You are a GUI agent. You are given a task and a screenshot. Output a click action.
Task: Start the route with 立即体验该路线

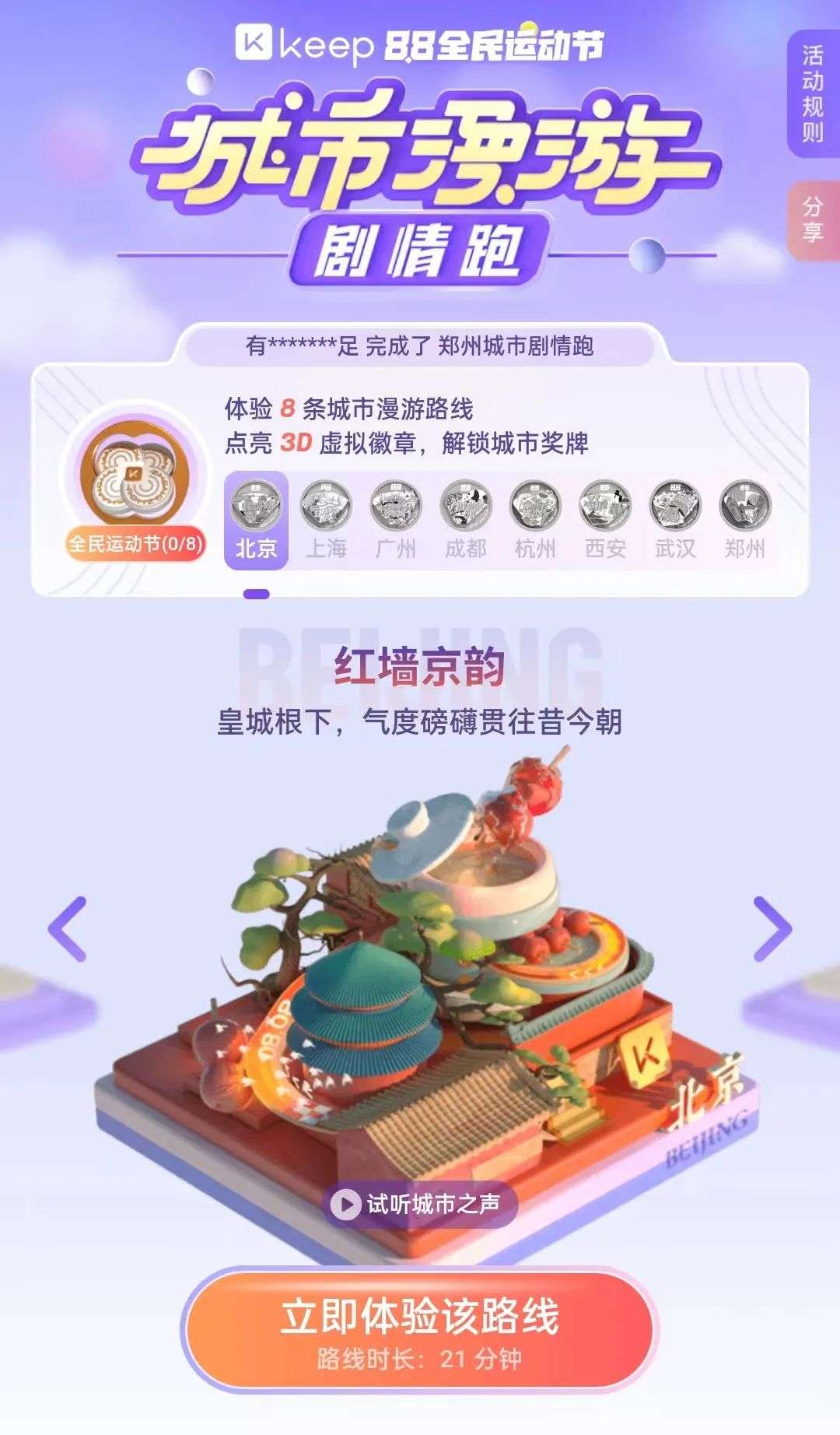tap(420, 1331)
